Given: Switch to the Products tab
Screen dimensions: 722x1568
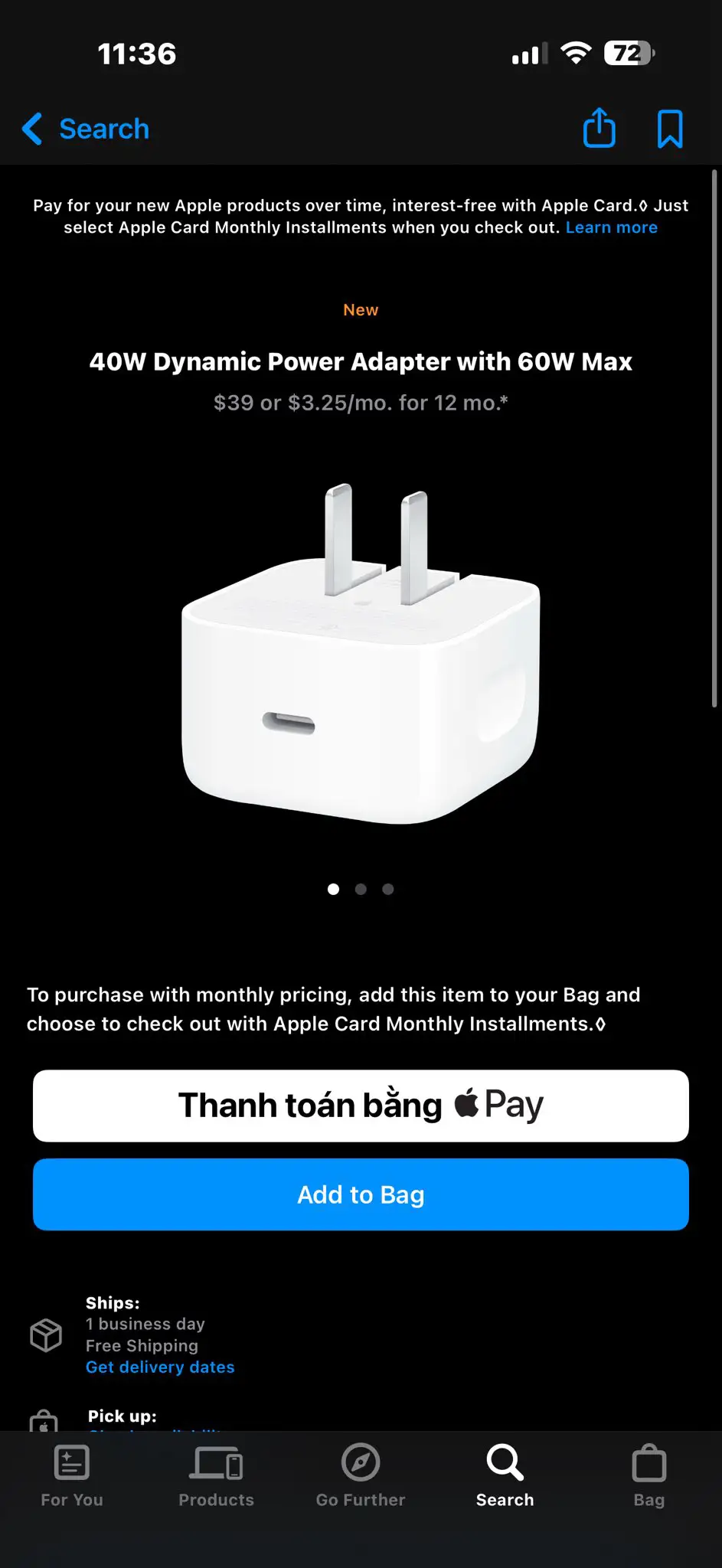Looking at the screenshot, I should (216, 1476).
